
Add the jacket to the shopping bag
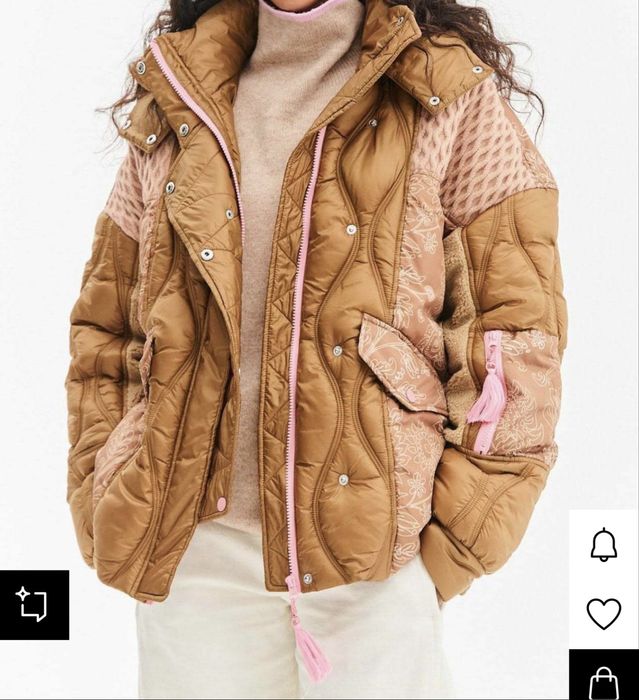click(x=603, y=681)
